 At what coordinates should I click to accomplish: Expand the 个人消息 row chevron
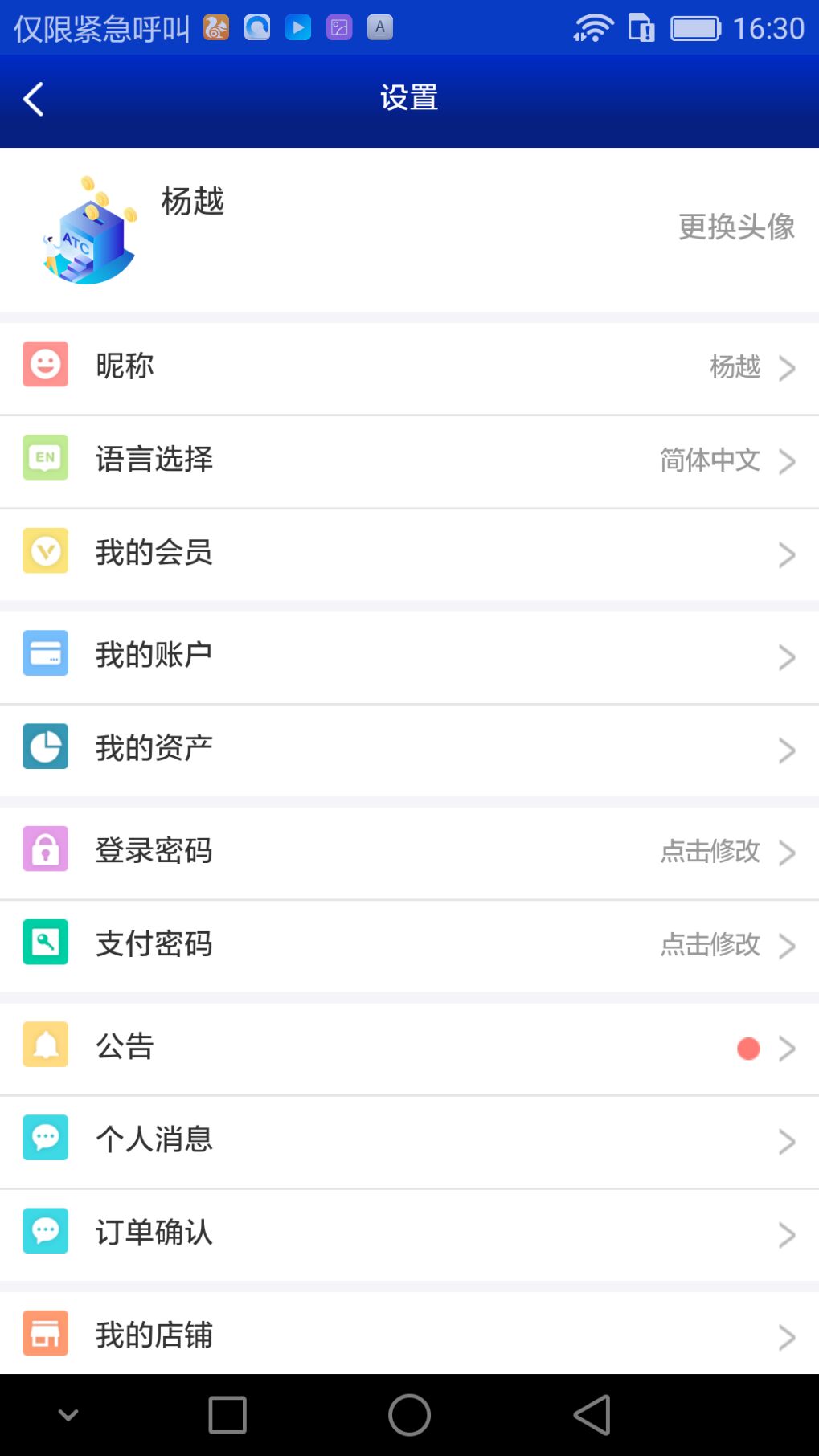pos(787,1140)
